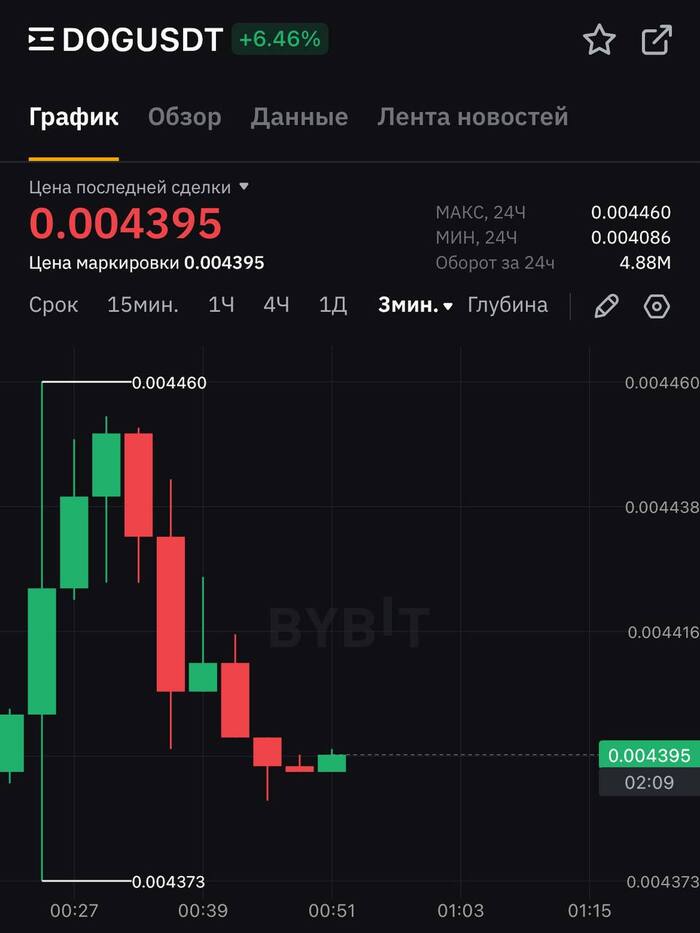Add DOGUSDT to favorites

coord(599,40)
